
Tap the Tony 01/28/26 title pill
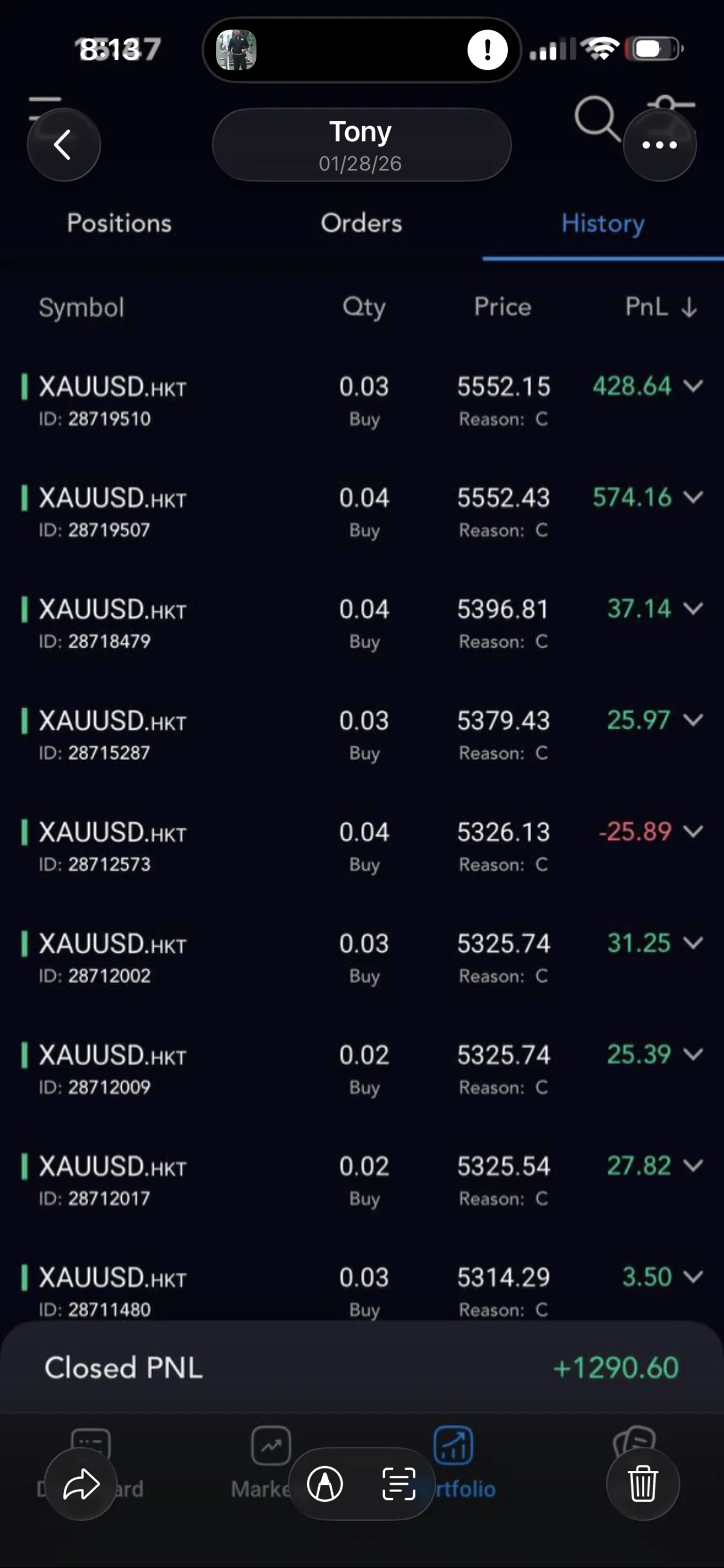361,145
